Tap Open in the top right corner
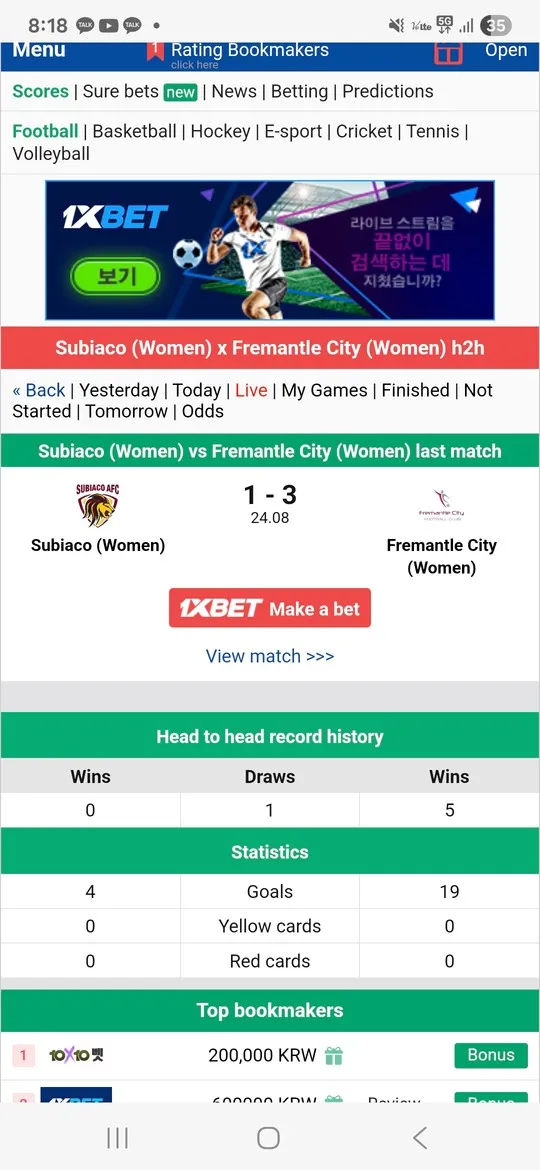 pos(506,51)
